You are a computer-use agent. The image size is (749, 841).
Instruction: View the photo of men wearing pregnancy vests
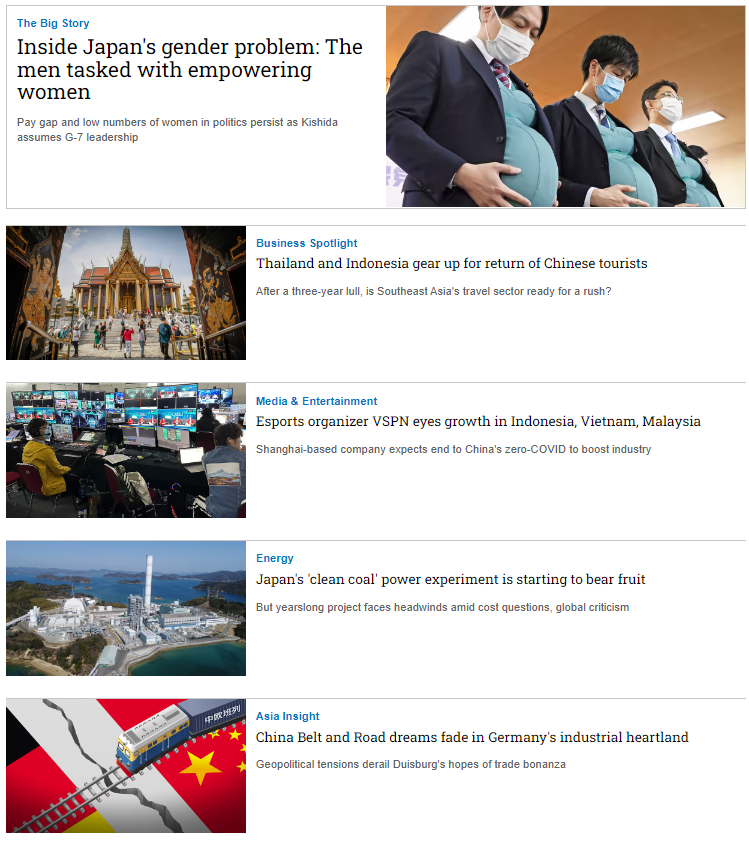(565, 107)
